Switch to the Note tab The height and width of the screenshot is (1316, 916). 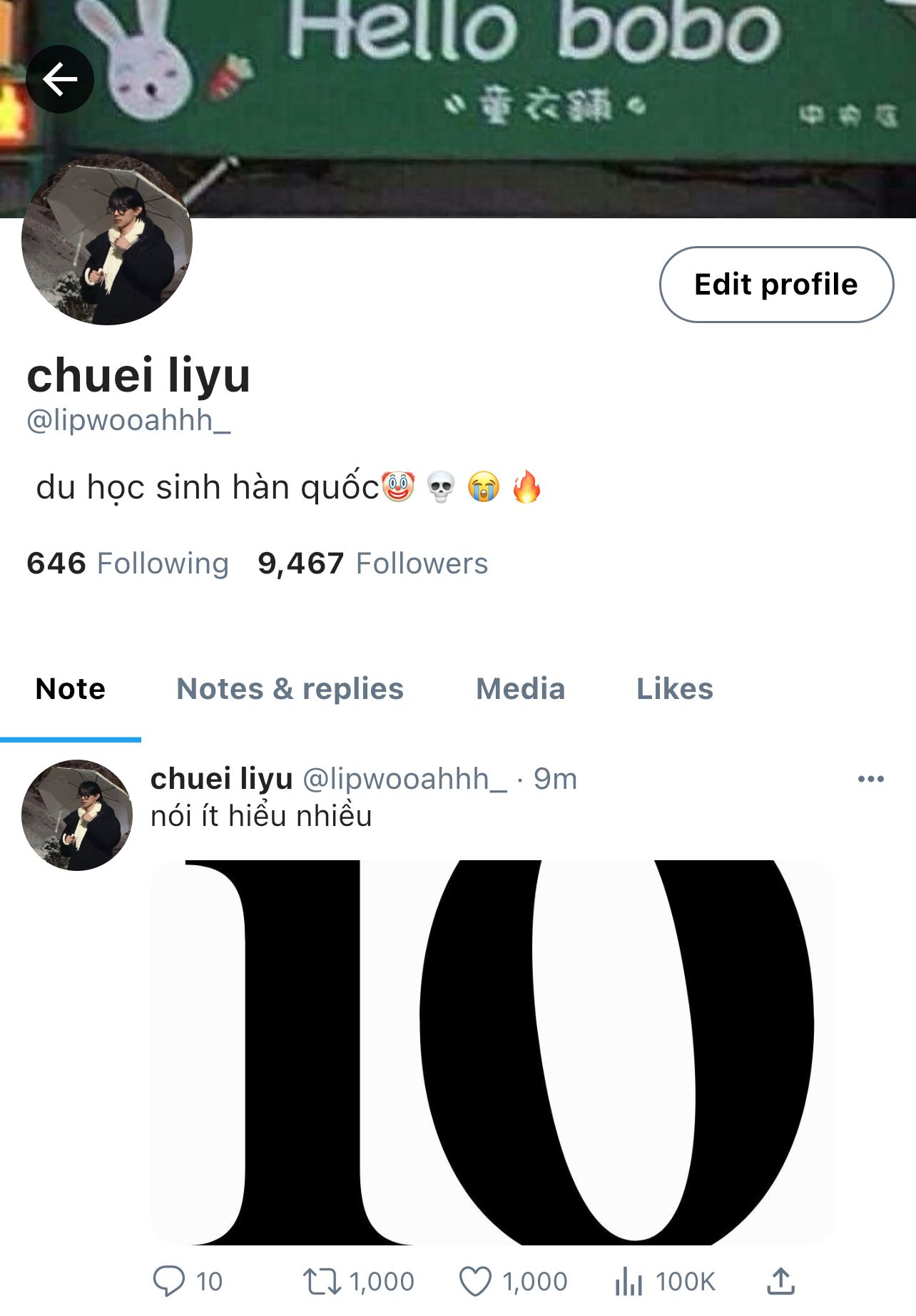click(71, 689)
